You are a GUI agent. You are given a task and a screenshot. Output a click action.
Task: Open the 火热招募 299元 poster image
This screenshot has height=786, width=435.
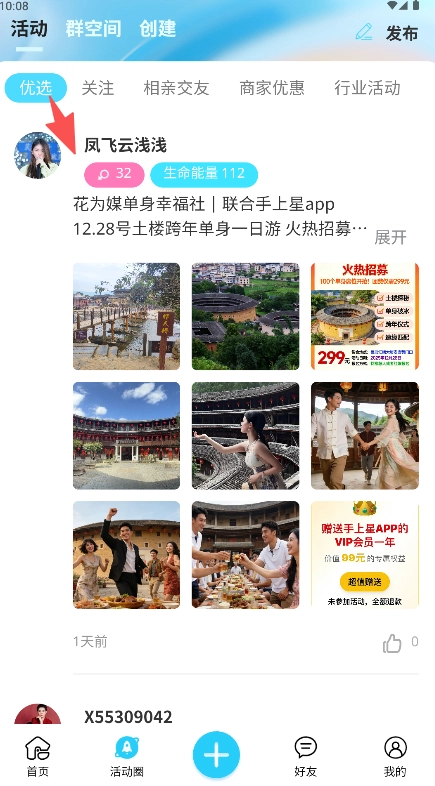pos(365,316)
